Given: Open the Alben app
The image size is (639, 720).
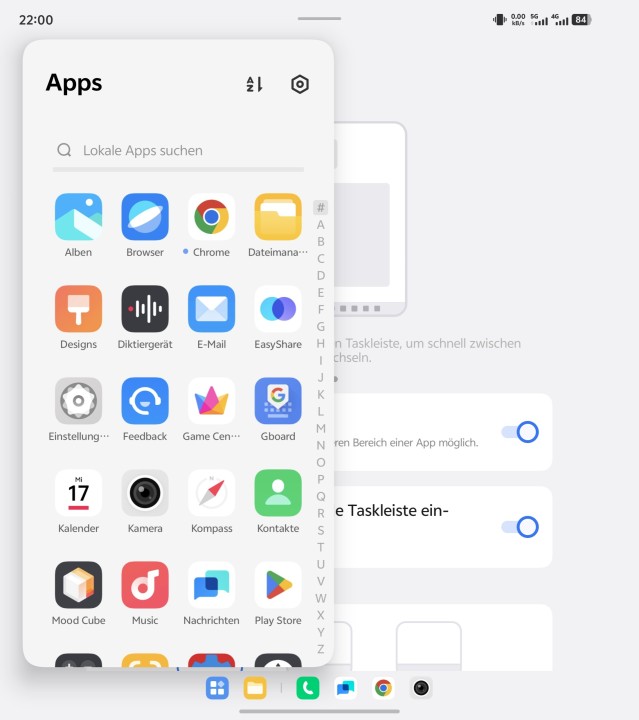Looking at the screenshot, I should [78, 217].
